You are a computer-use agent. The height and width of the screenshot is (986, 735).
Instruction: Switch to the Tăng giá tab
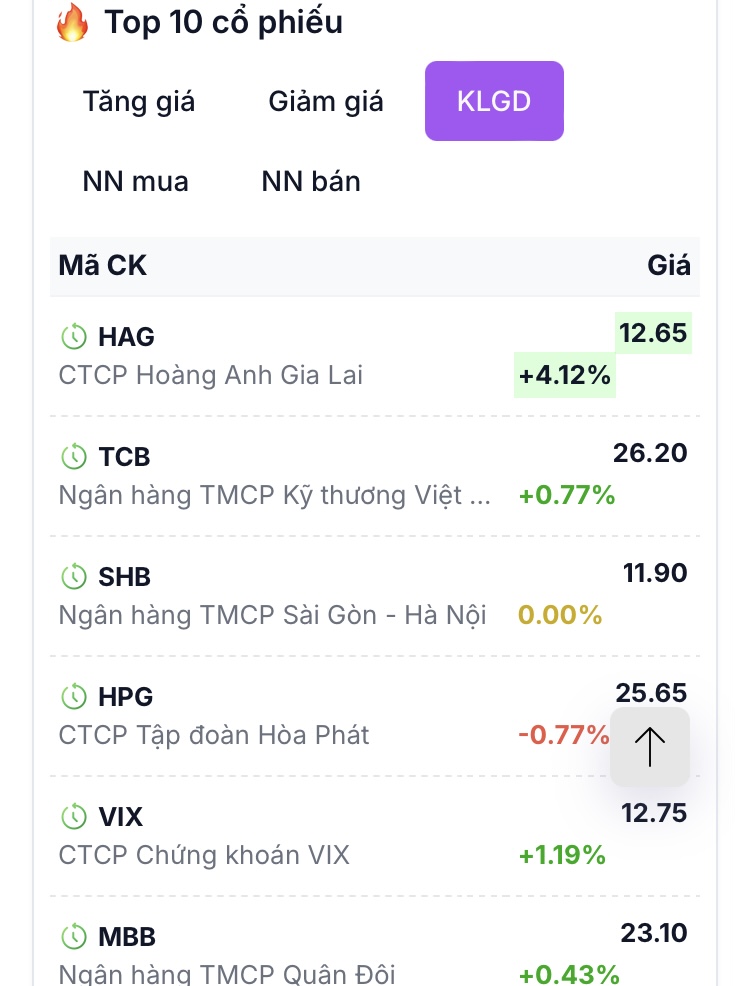139,102
